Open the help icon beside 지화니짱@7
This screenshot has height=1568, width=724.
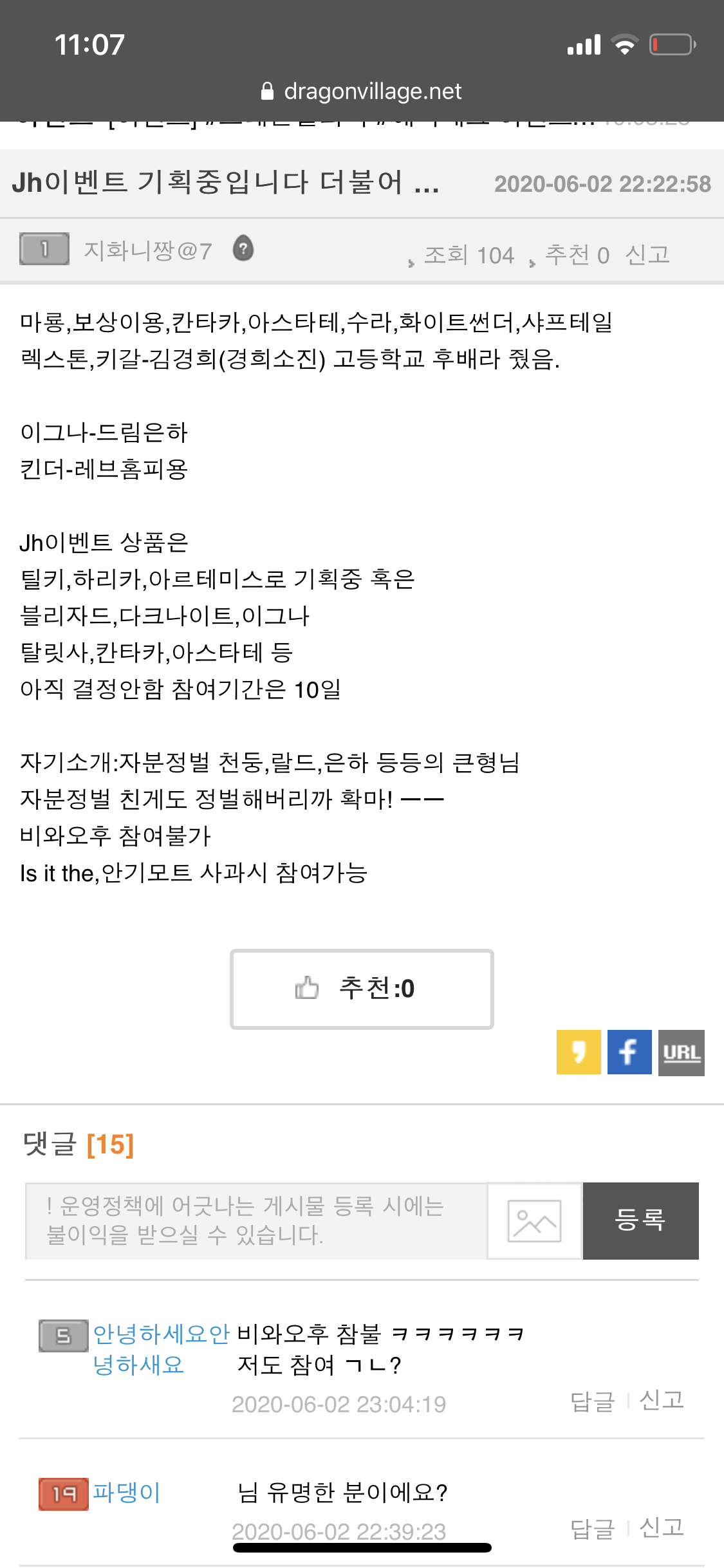(243, 248)
